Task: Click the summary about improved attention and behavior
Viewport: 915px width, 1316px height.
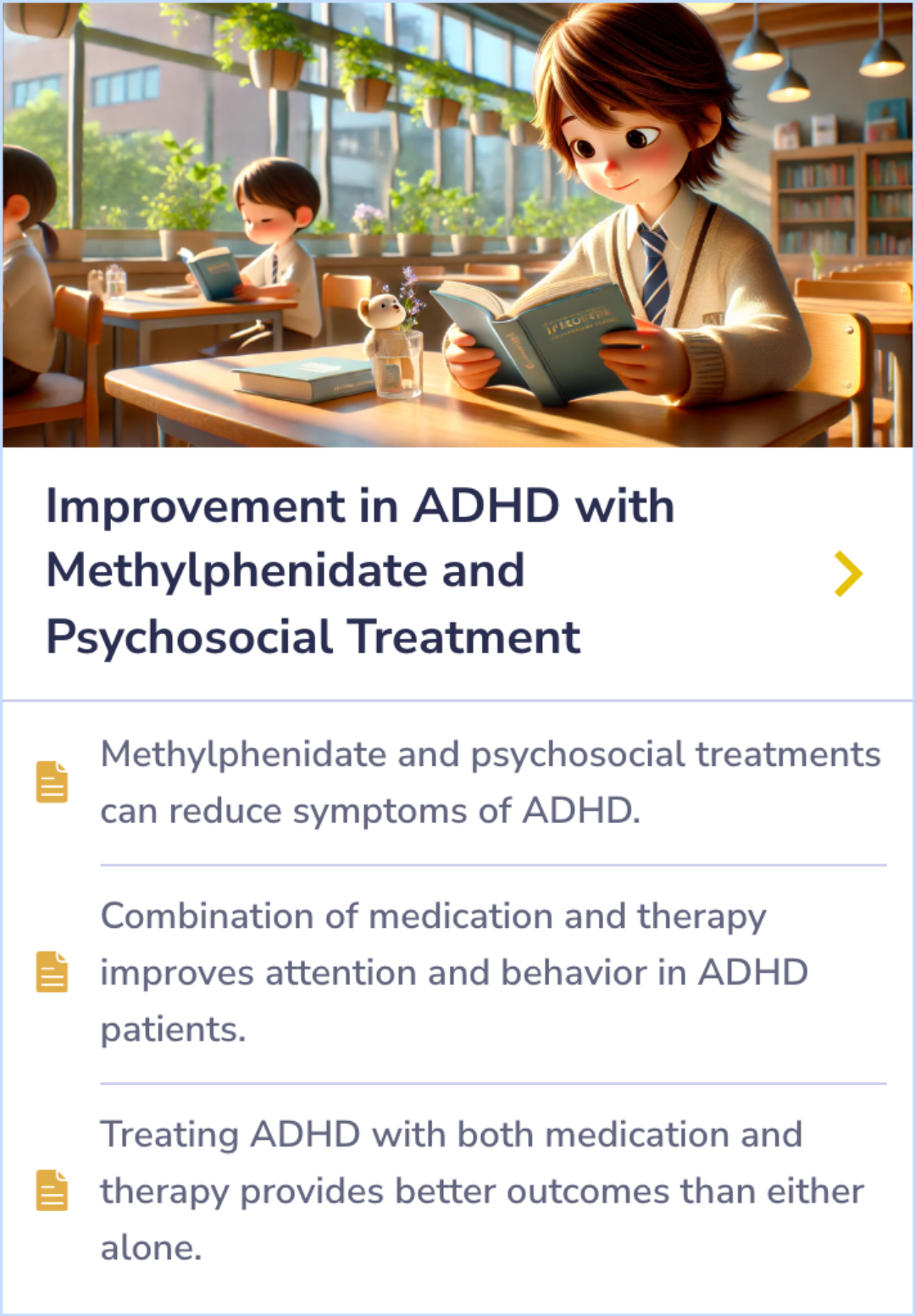Action: click(x=453, y=972)
